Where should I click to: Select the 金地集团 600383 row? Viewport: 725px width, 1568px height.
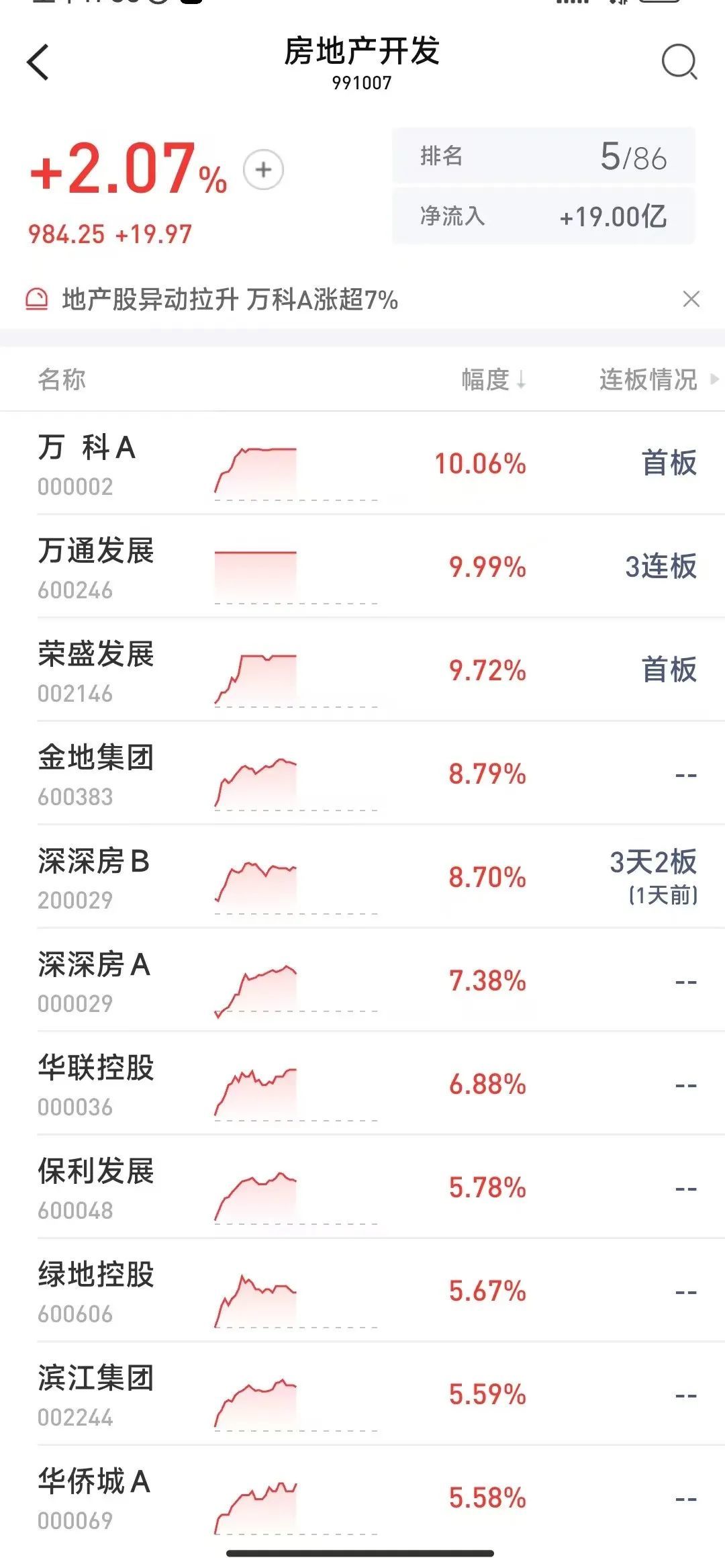pos(362,774)
